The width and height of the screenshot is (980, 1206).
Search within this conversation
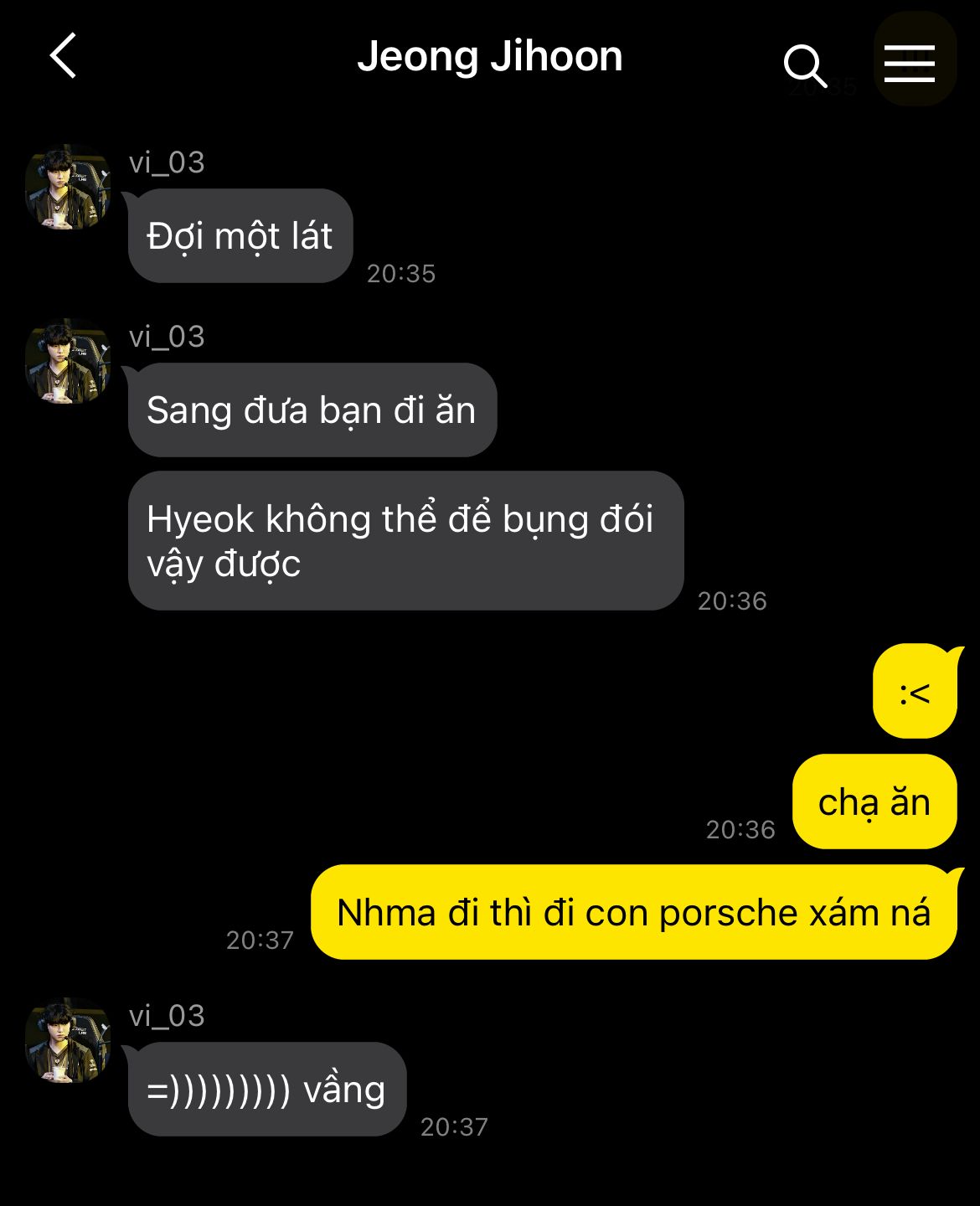point(804,64)
